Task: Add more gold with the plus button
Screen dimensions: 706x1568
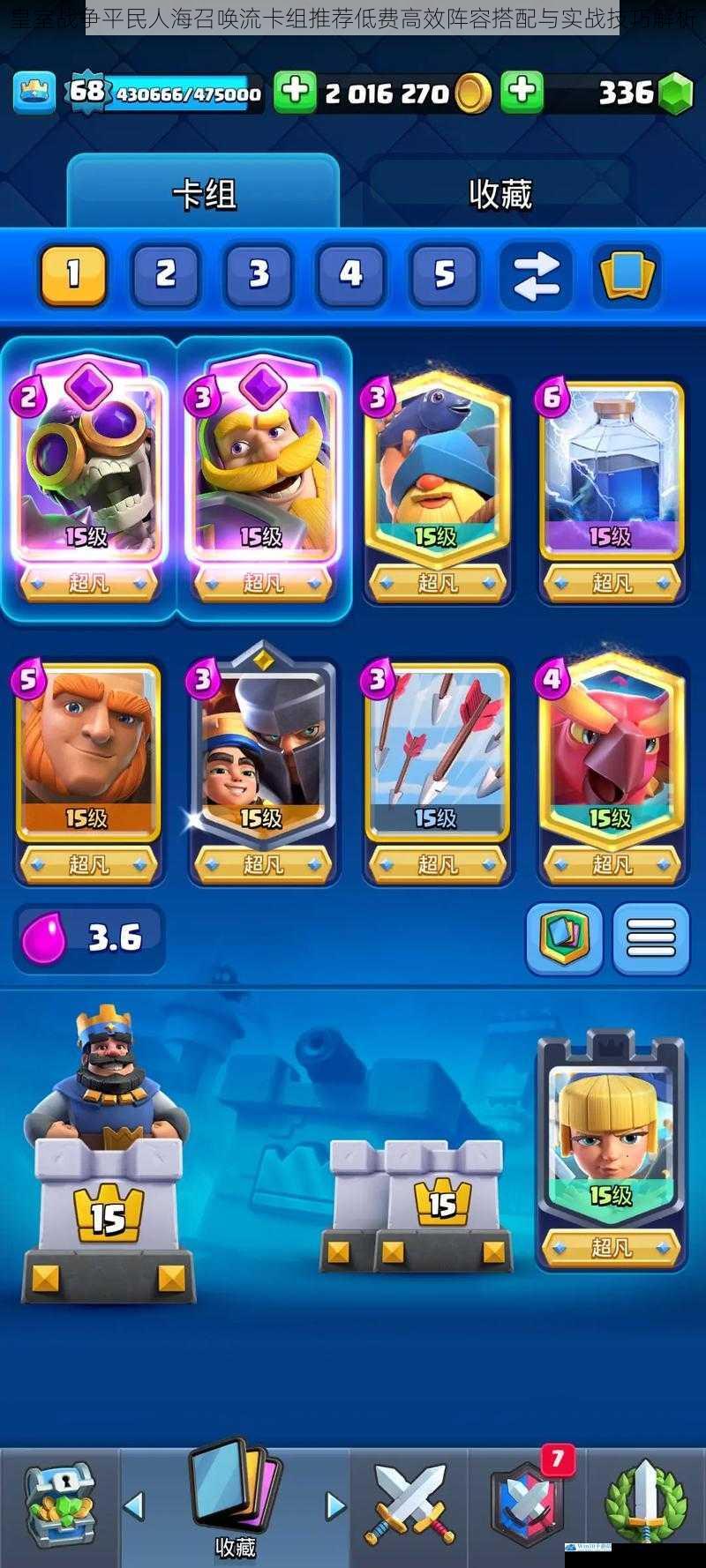Action: (x=295, y=92)
